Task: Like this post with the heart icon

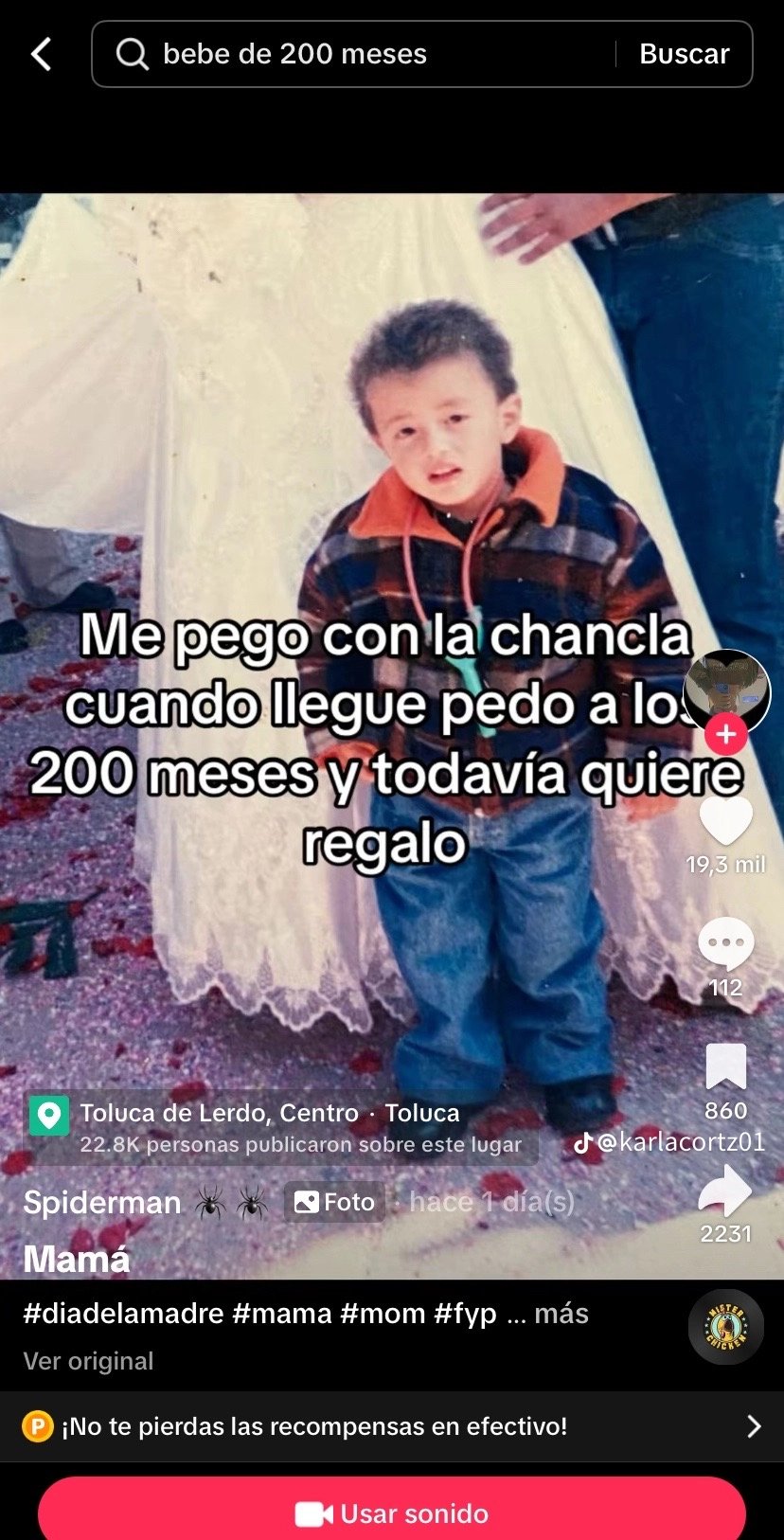Action: 725,820
